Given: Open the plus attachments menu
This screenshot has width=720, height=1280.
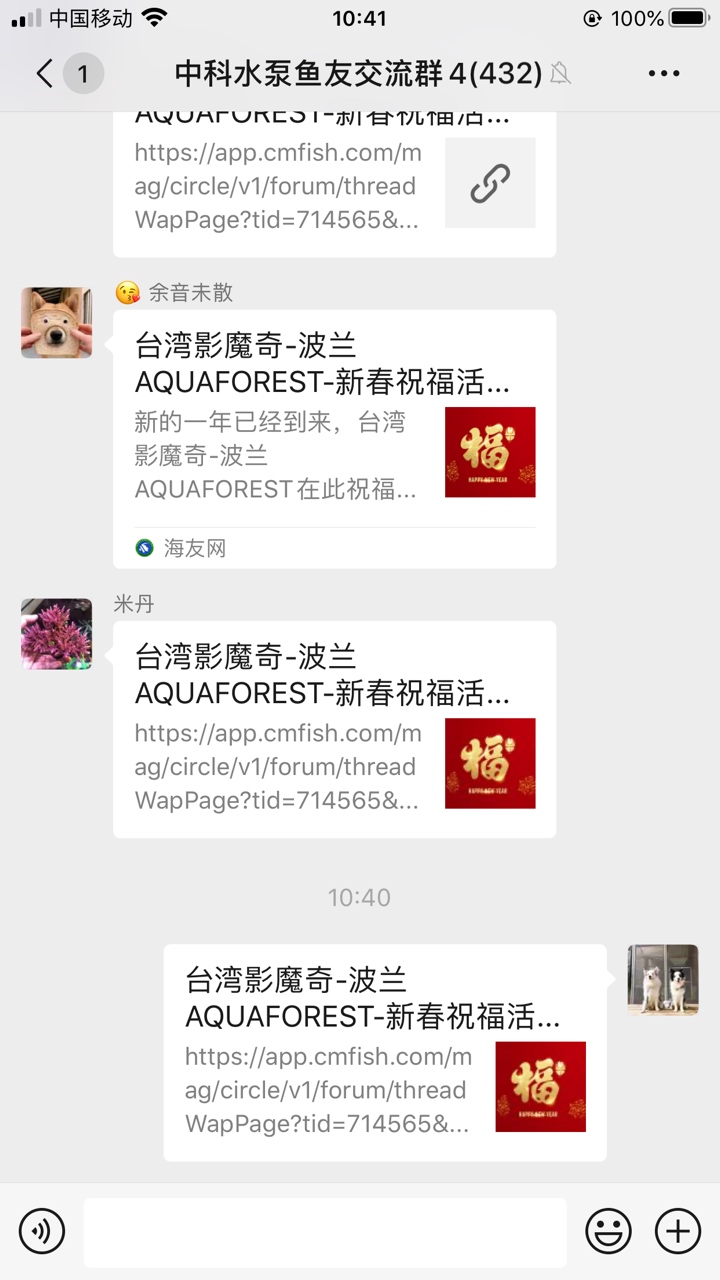Looking at the screenshot, I should click(678, 1231).
